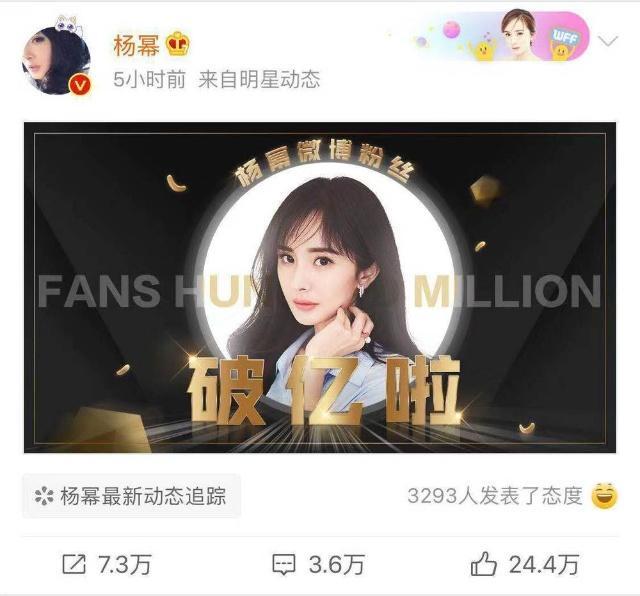
Task: Open the comments with 3.6万 replies
Action: (x=318, y=565)
